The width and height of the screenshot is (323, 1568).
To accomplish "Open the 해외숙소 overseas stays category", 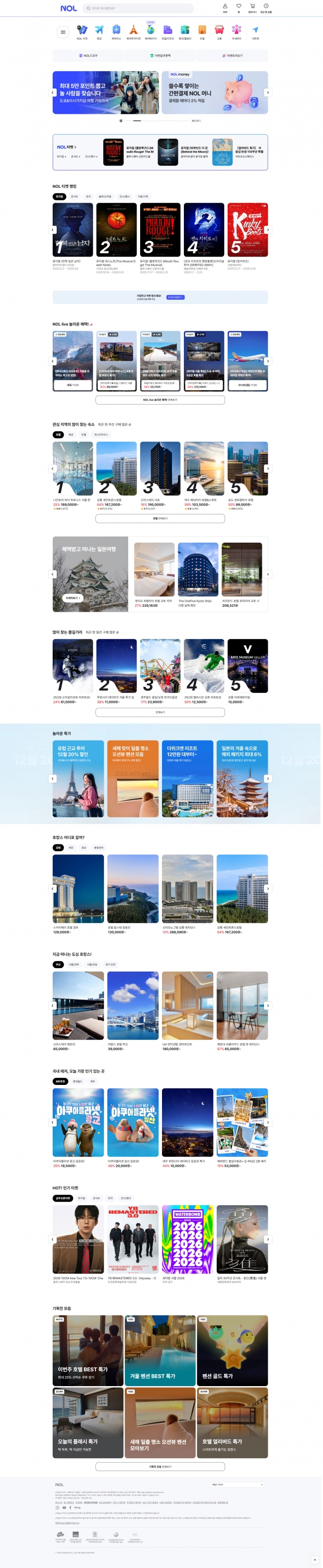I will tap(116, 31).
